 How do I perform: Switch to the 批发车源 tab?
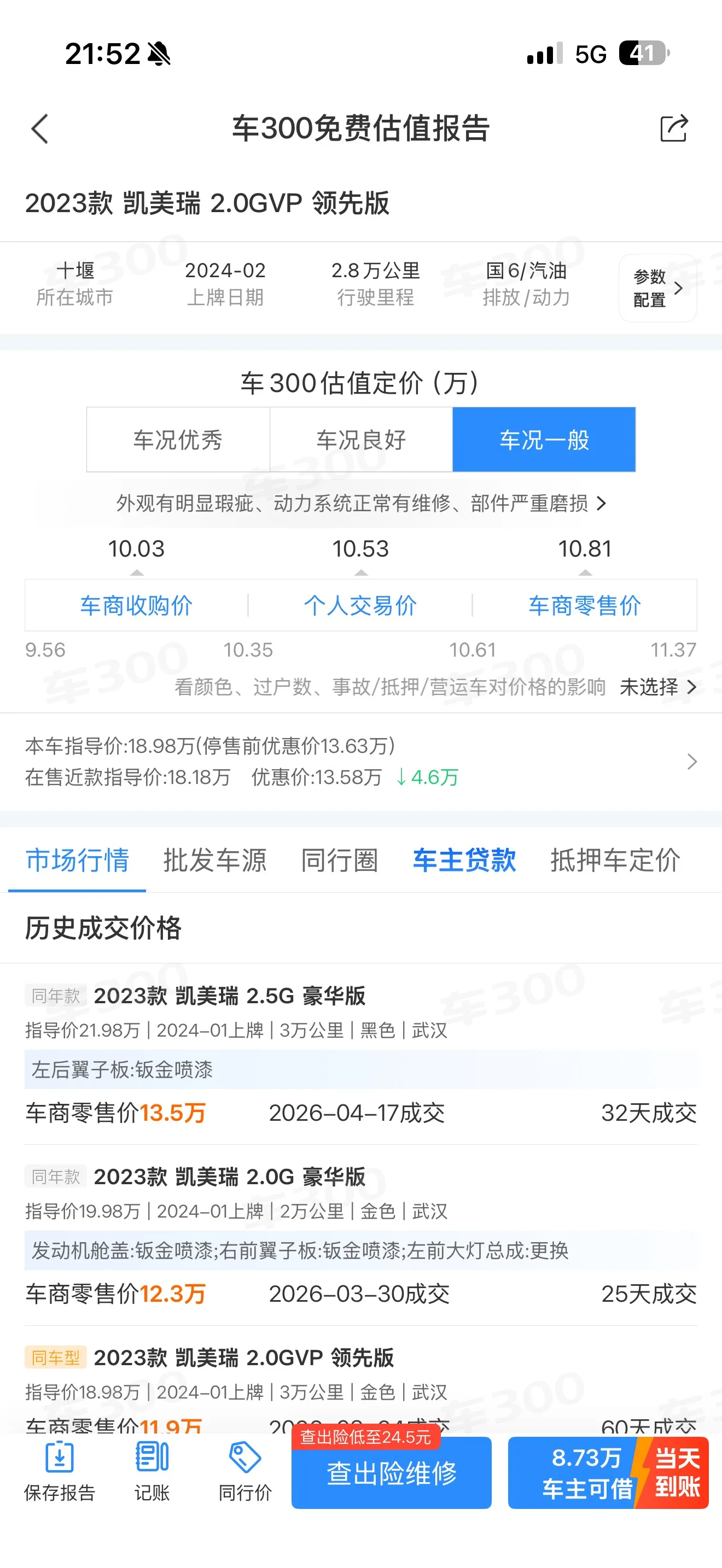[215, 860]
